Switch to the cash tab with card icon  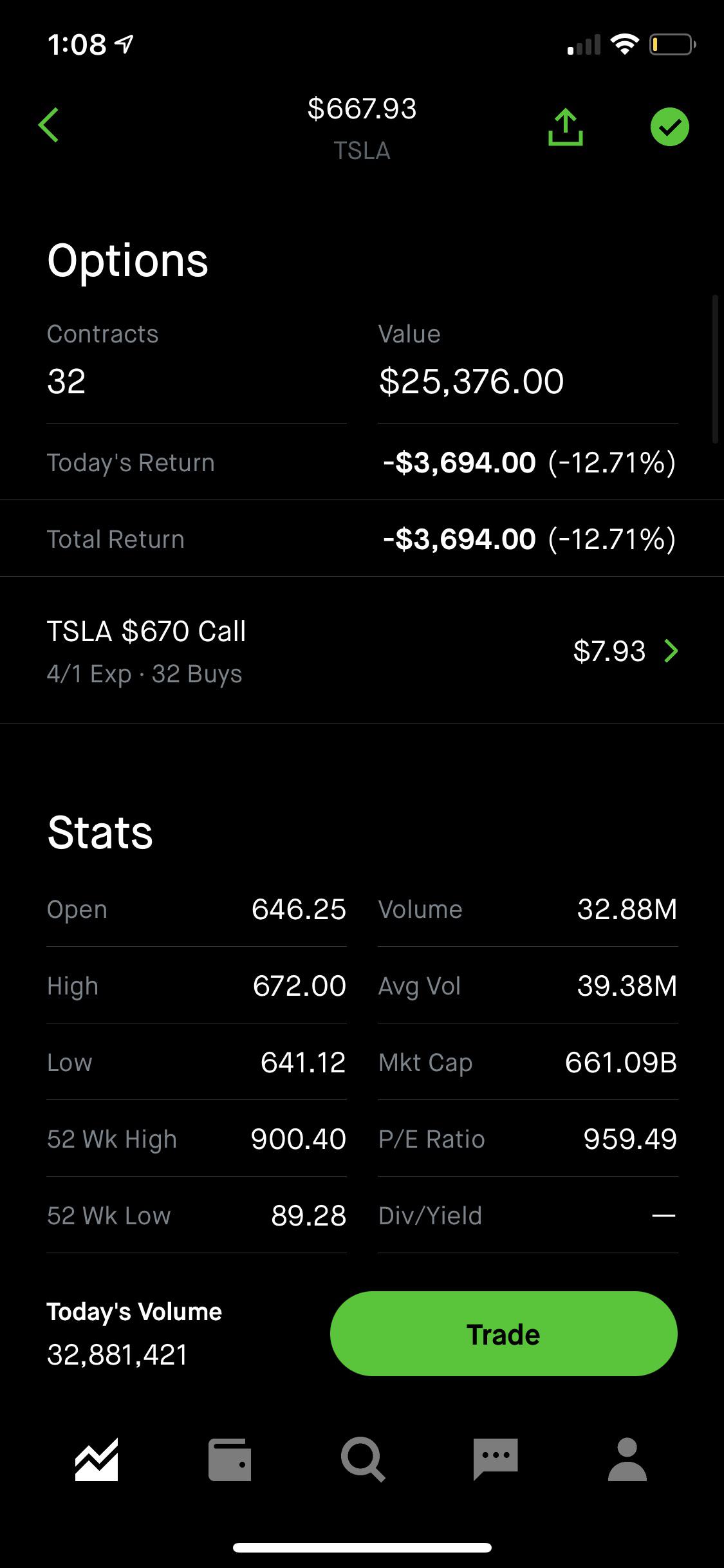(x=229, y=1459)
